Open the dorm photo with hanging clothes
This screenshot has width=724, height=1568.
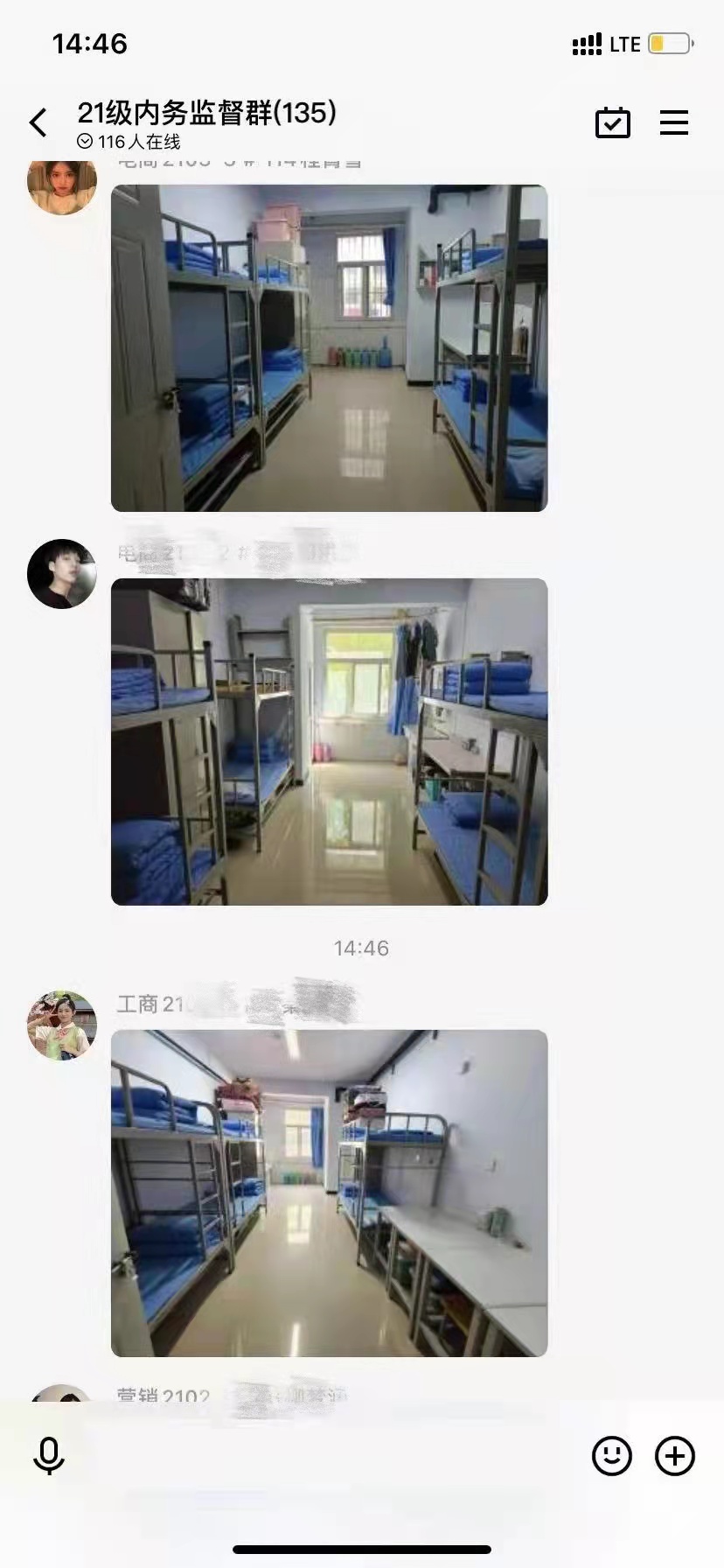[x=329, y=741]
